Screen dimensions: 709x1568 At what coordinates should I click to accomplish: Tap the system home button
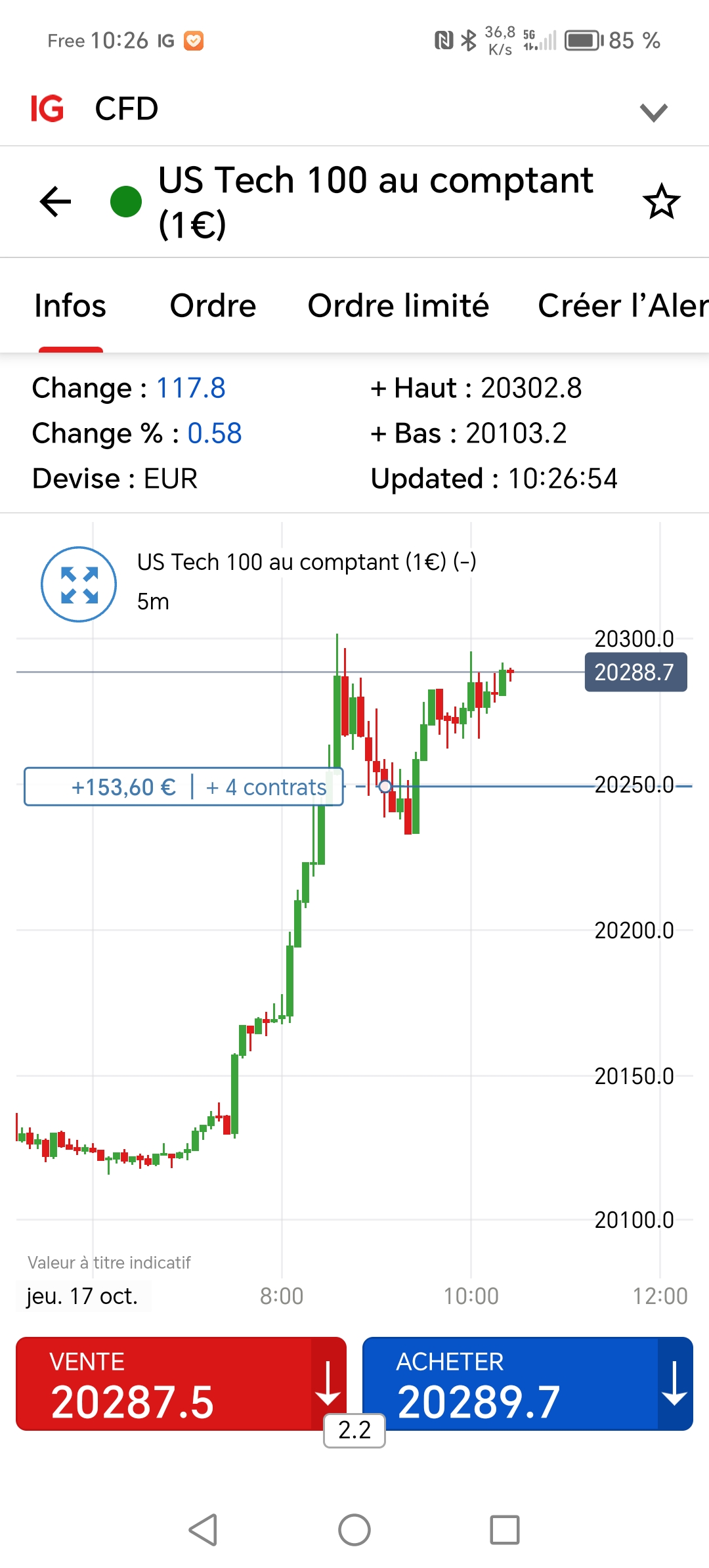[354, 1530]
